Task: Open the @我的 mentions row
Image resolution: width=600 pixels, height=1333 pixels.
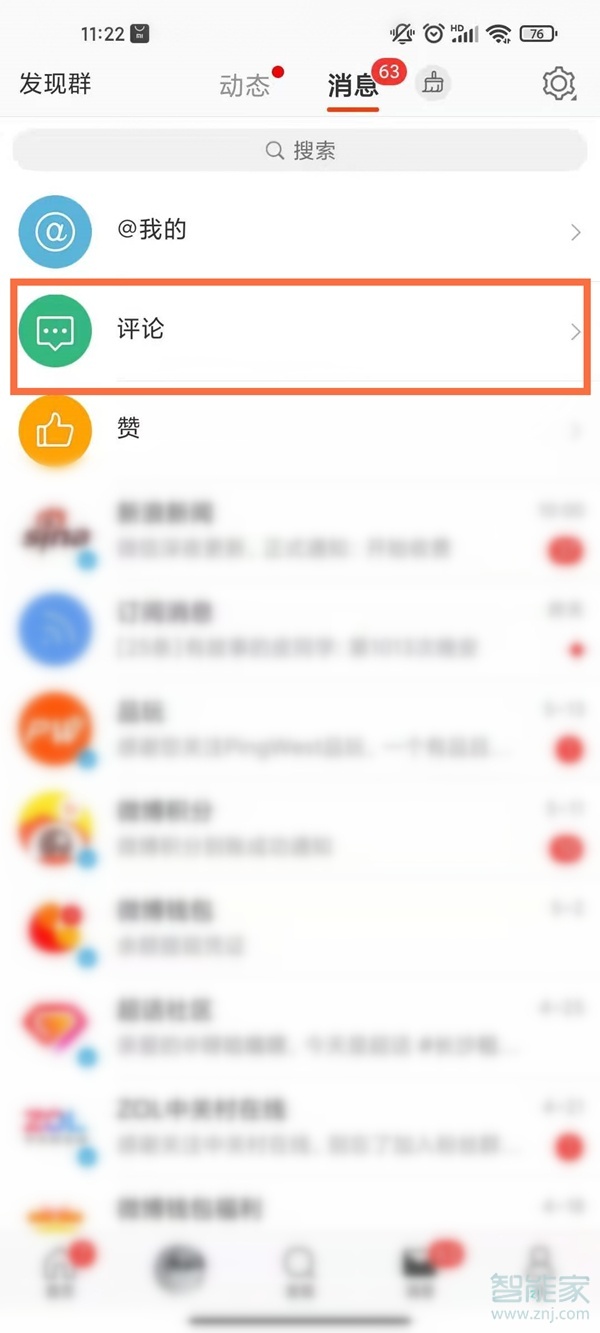Action: click(300, 231)
